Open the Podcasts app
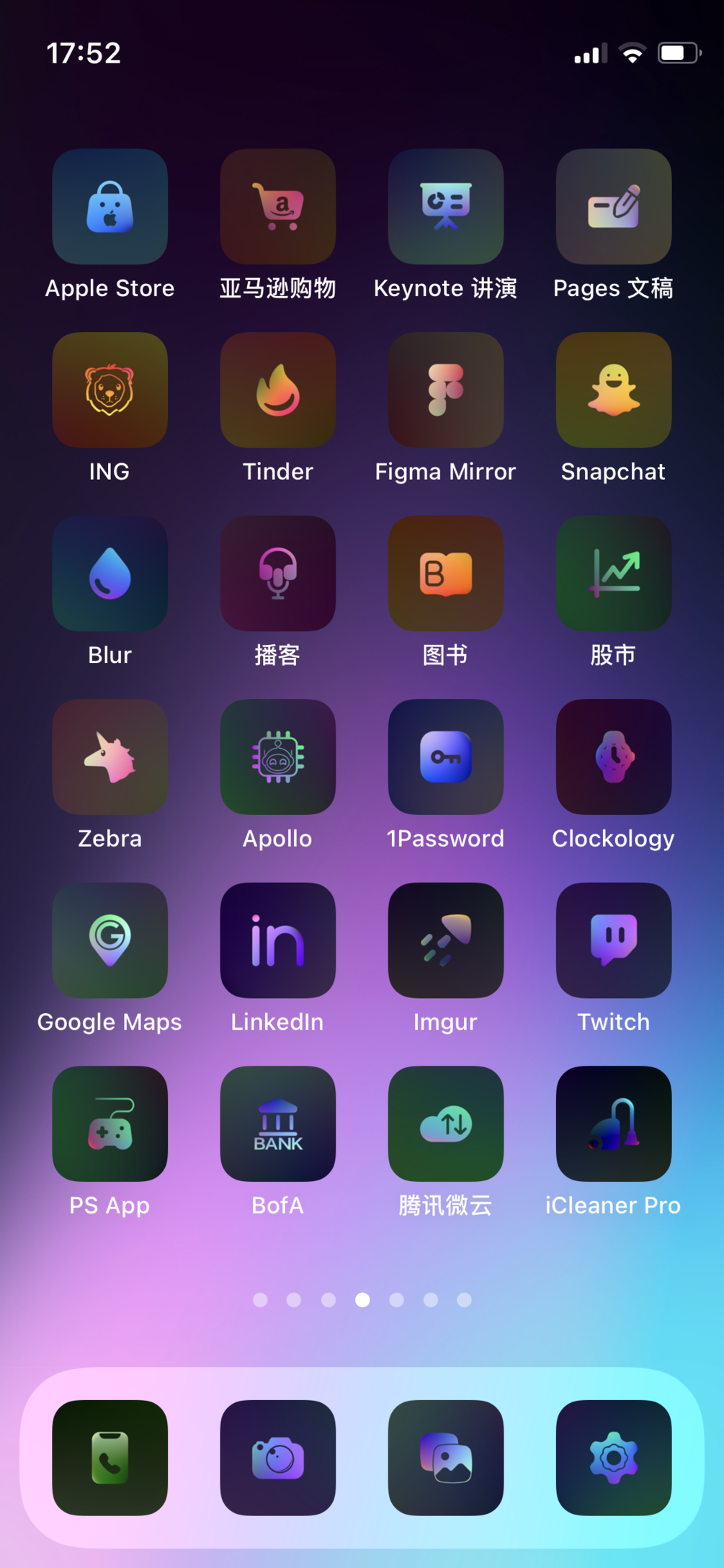724x1568 pixels. click(277, 574)
